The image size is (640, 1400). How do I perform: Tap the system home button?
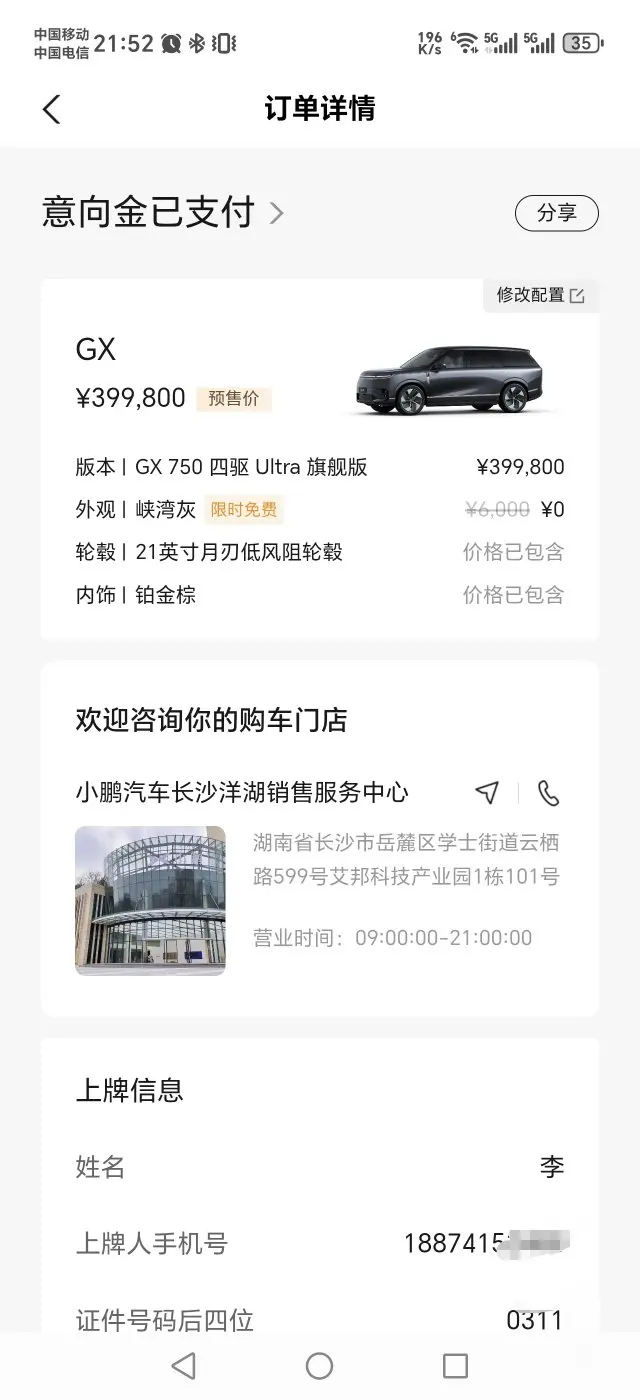tap(319, 1365)
